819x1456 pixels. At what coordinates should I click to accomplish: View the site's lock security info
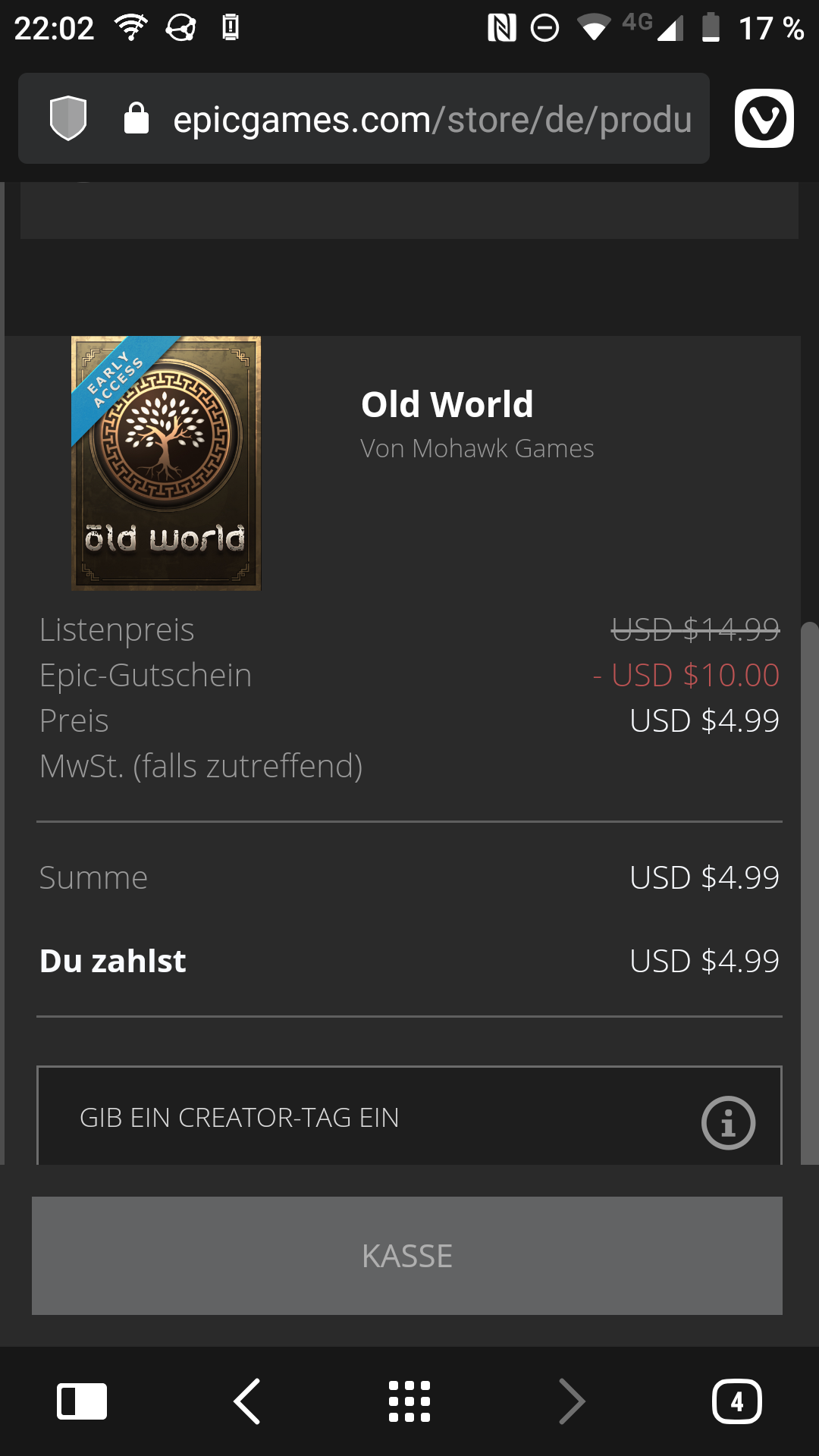click(x=136, y=119)
